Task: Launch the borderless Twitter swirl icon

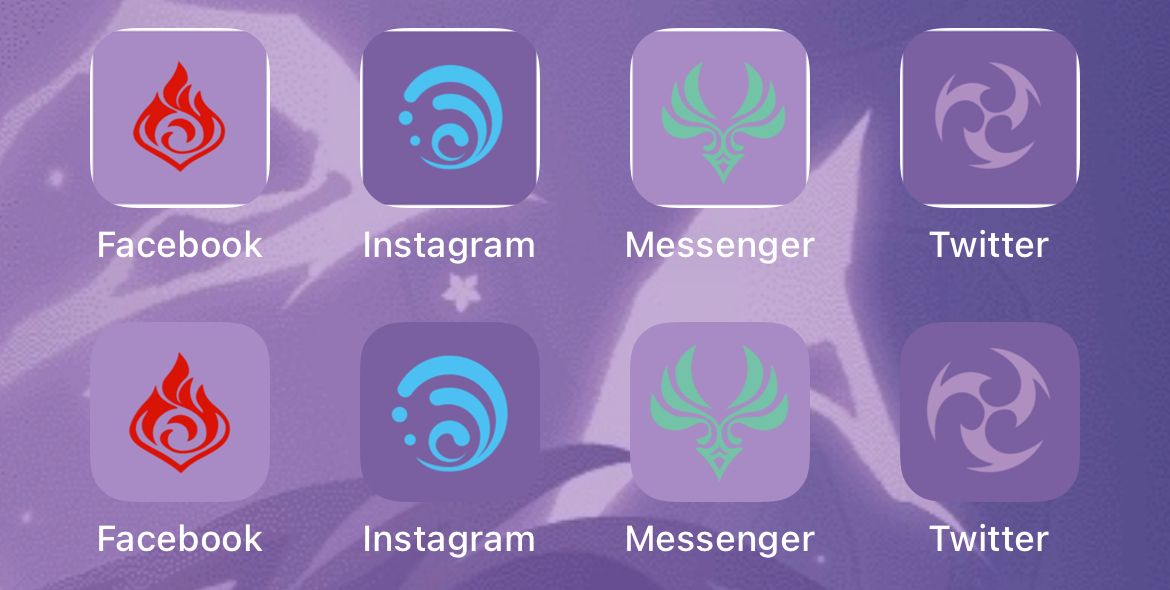Action: tap(990, 411)
